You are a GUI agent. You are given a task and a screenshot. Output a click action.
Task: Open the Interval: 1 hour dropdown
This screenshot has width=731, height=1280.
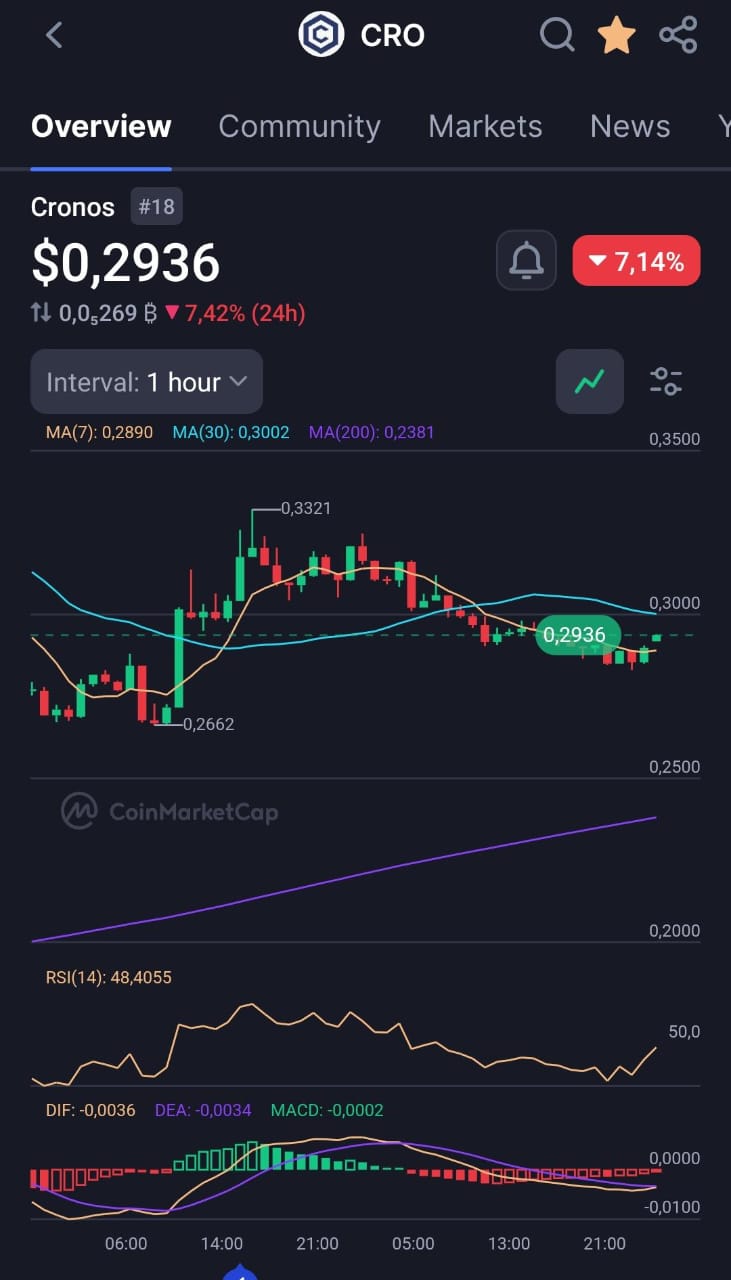[x=147, y=381]
